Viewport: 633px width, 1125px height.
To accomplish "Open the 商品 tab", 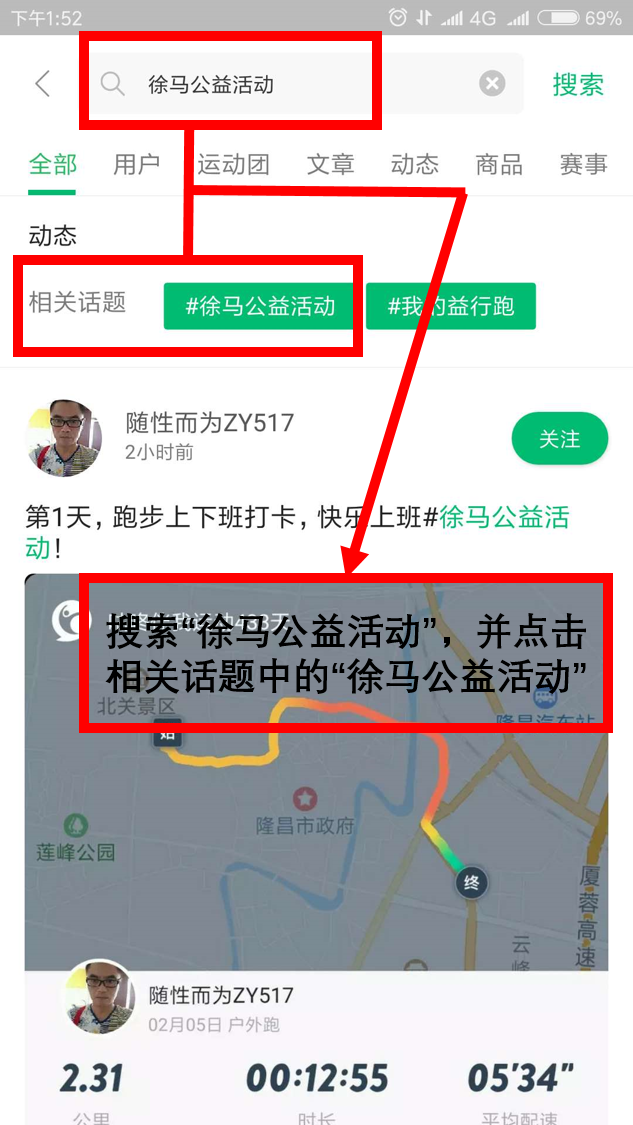I will 499,164.
